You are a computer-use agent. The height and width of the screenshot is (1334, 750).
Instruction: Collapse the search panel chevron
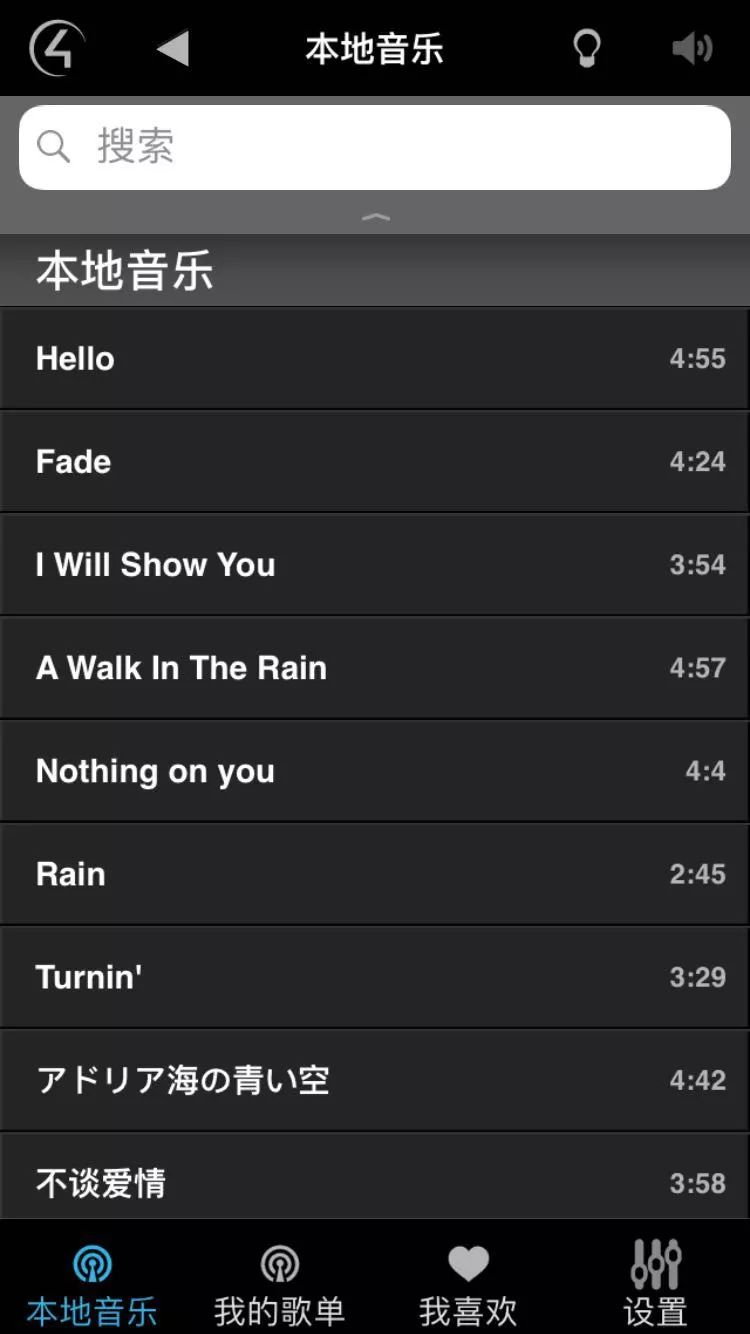tap(375, 217)
